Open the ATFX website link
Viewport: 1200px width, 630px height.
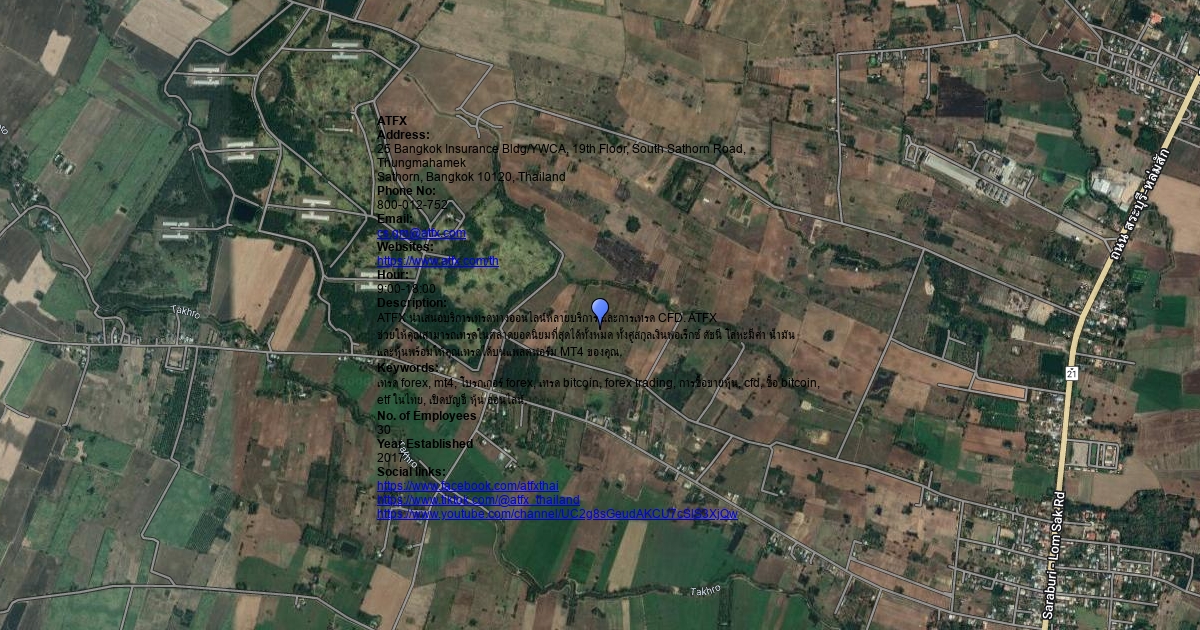tap(437, 261)
